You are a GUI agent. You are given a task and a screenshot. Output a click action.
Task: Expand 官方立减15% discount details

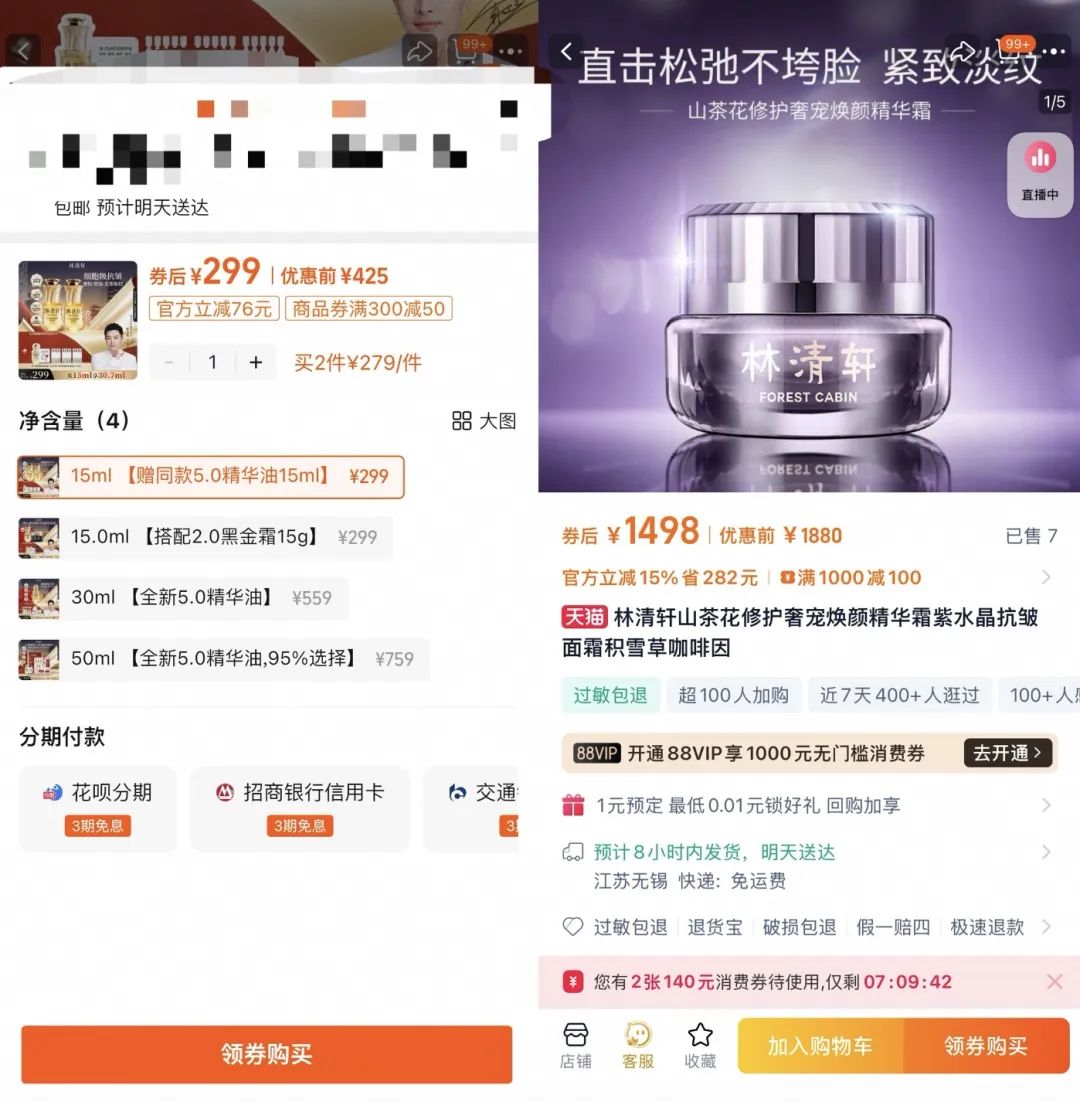coord(805,577)
